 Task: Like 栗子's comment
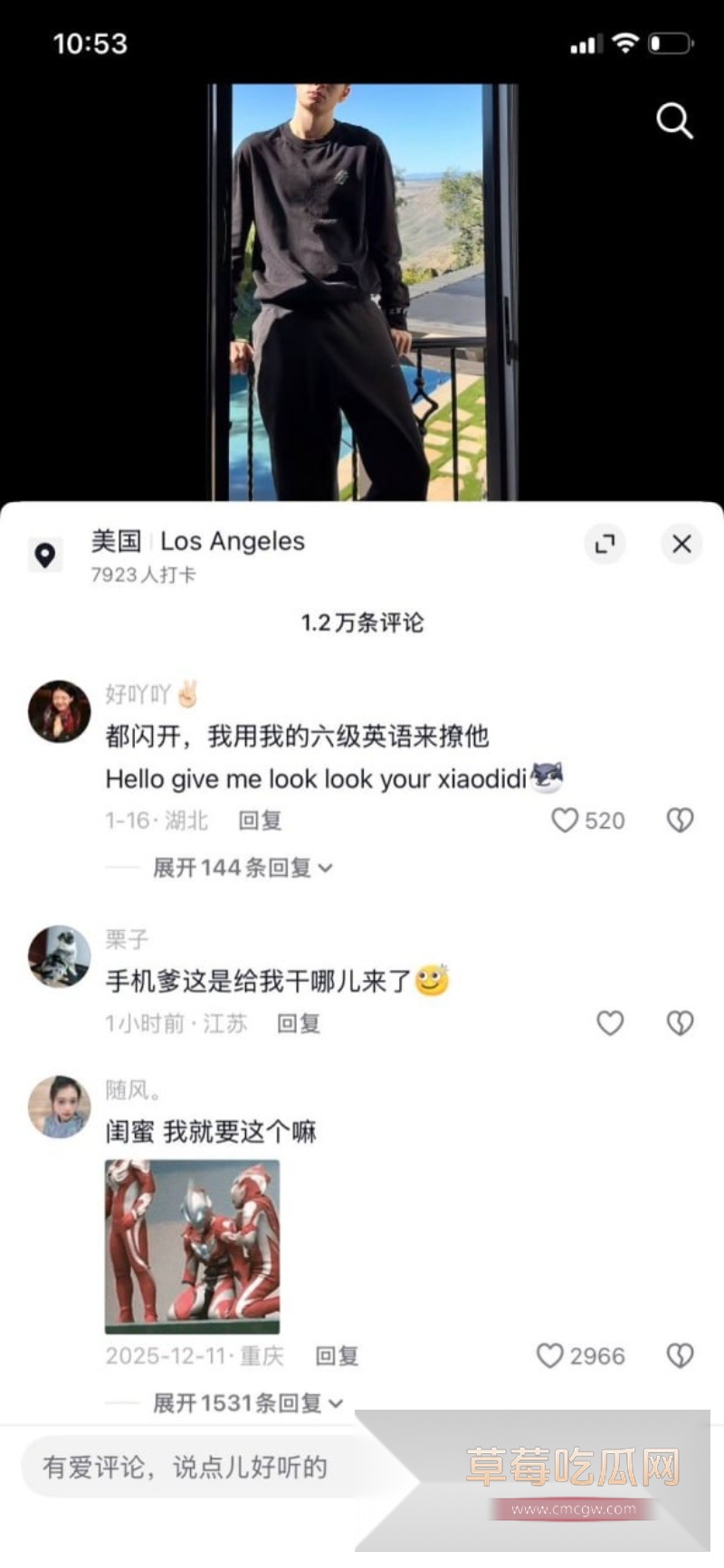click(x=610, y=1022)
